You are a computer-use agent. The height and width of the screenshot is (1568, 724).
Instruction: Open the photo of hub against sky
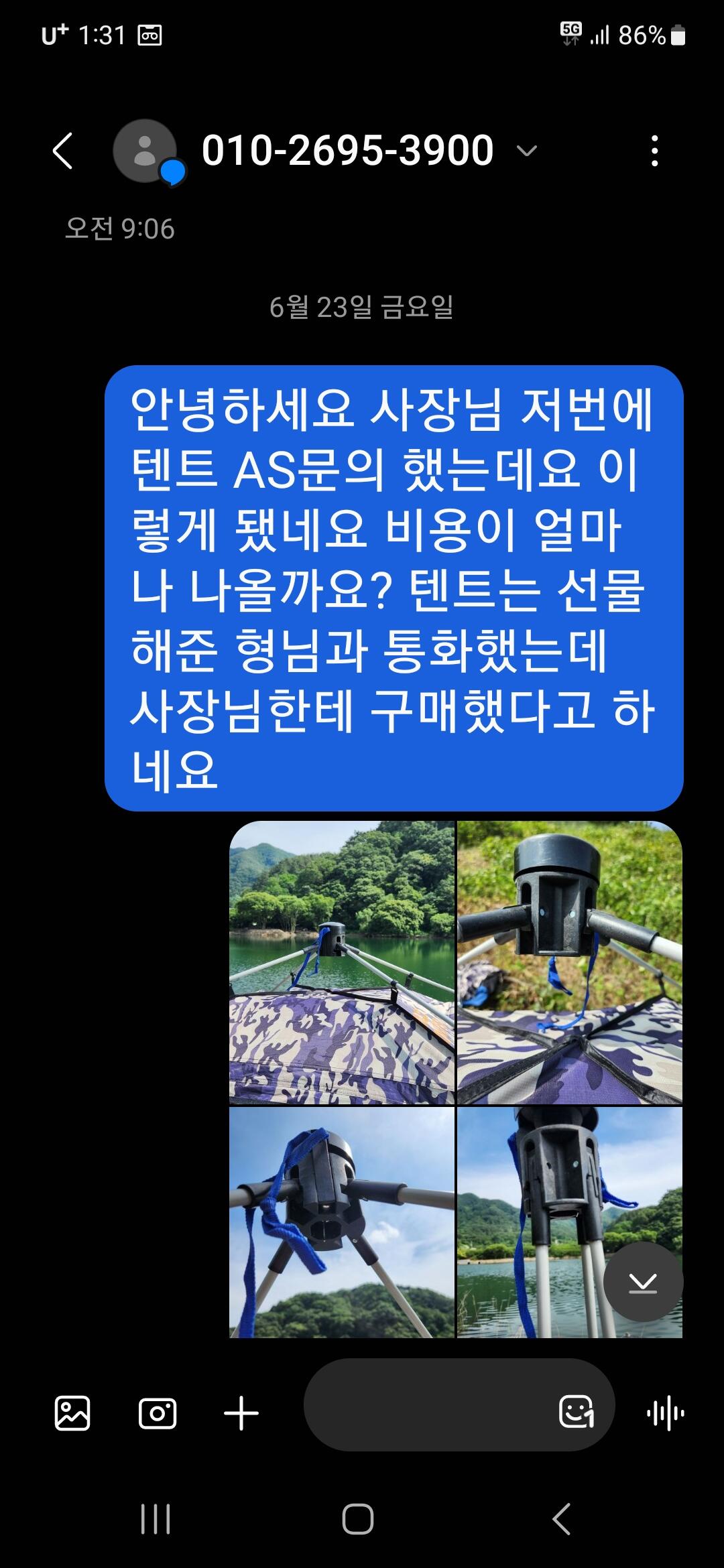coord(342,1222)
